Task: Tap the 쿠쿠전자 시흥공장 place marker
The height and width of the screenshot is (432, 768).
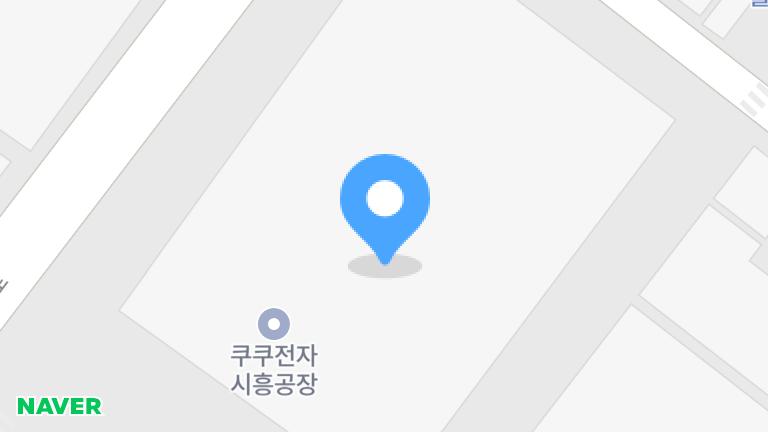Action: (273, 323)
